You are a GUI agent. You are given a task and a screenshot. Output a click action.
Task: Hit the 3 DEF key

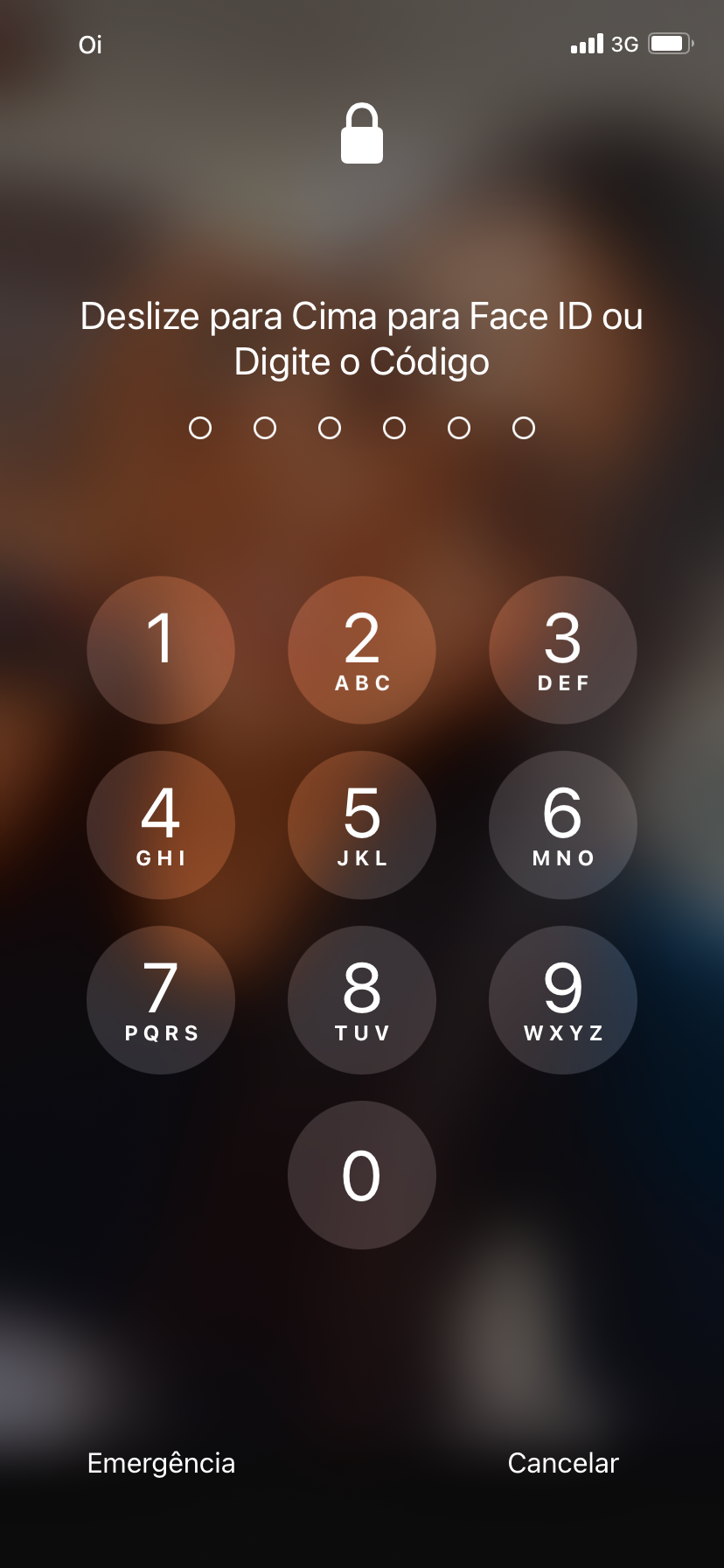[x=563, y=650]
